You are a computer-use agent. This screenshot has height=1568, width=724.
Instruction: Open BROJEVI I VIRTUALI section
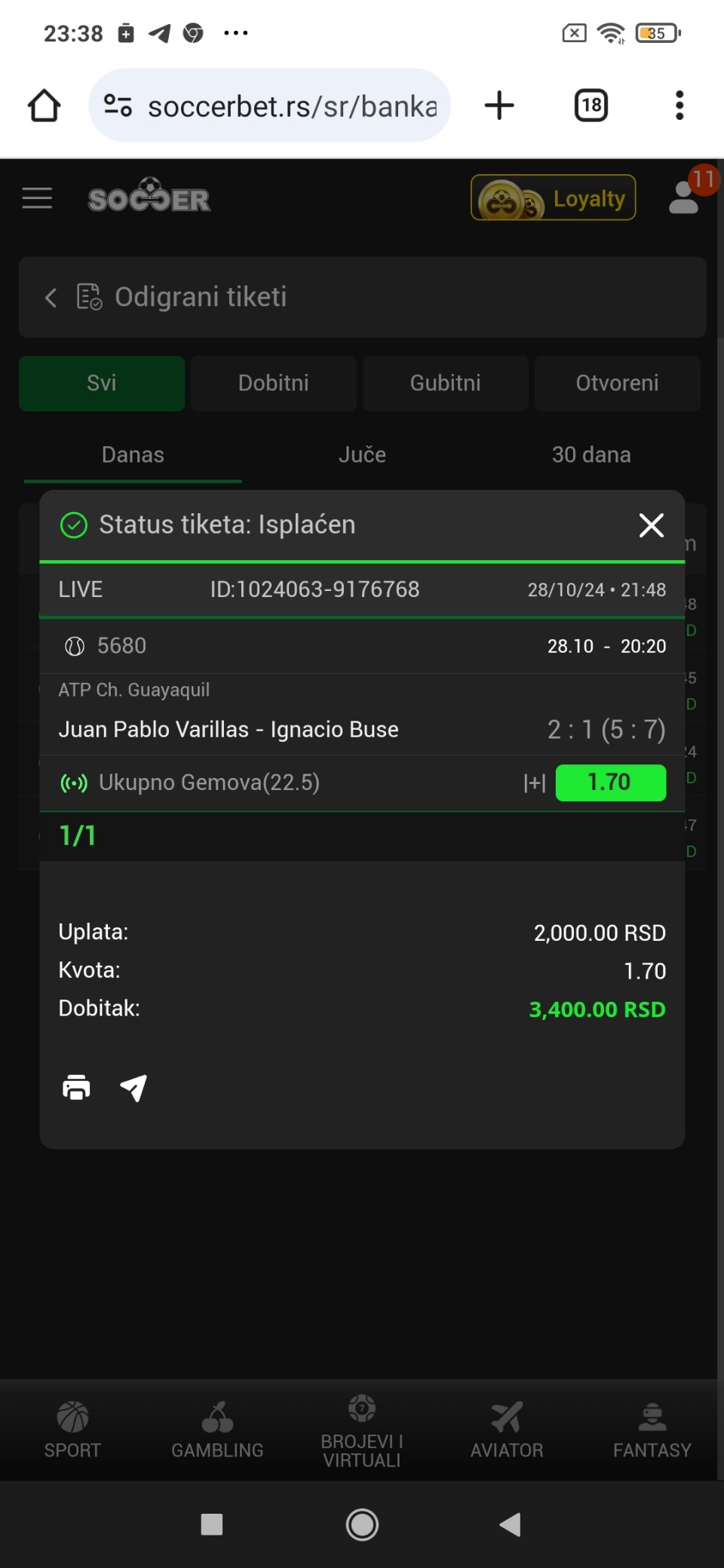click(362, 1431)
